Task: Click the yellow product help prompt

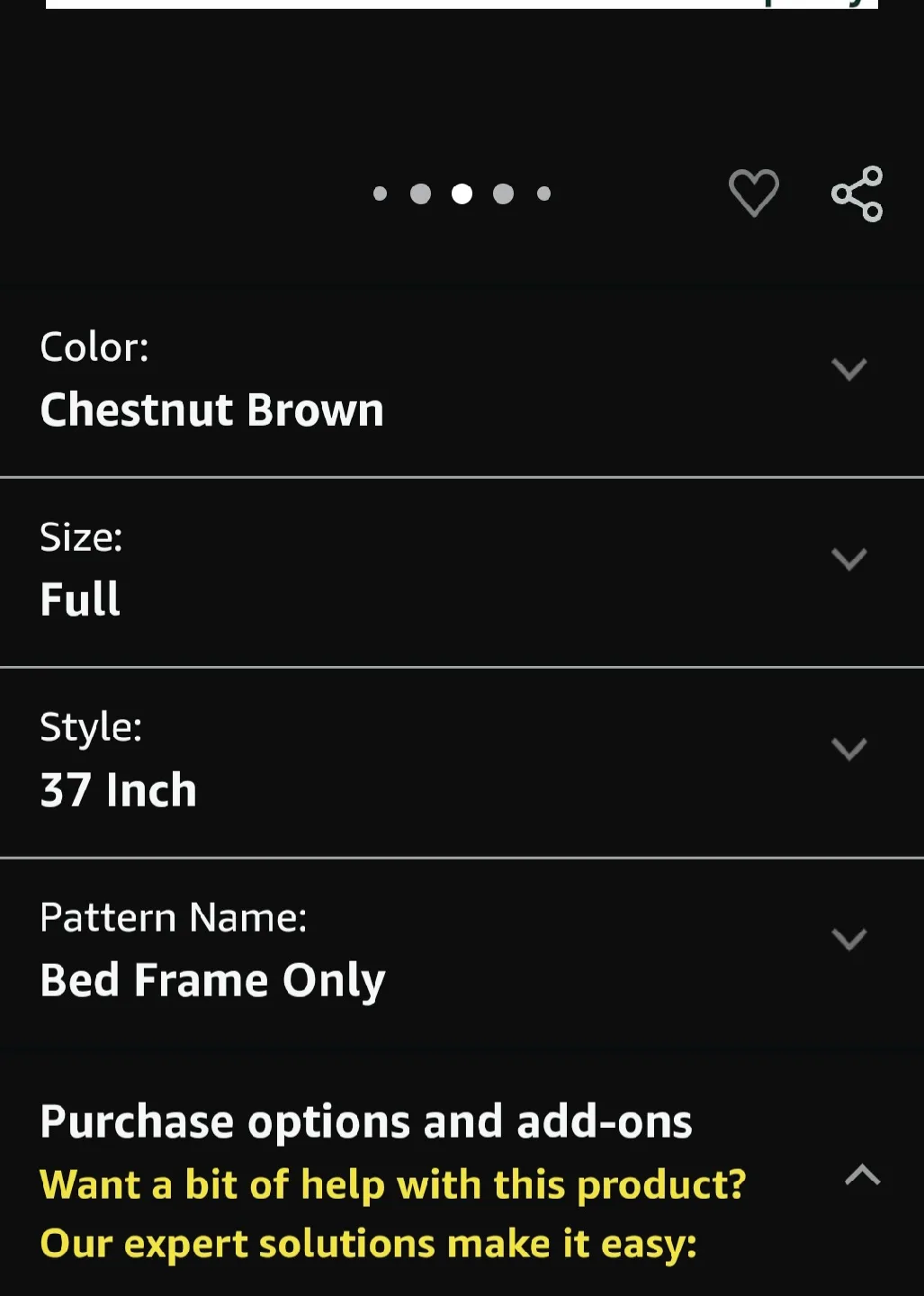Action: point(393,1184)
